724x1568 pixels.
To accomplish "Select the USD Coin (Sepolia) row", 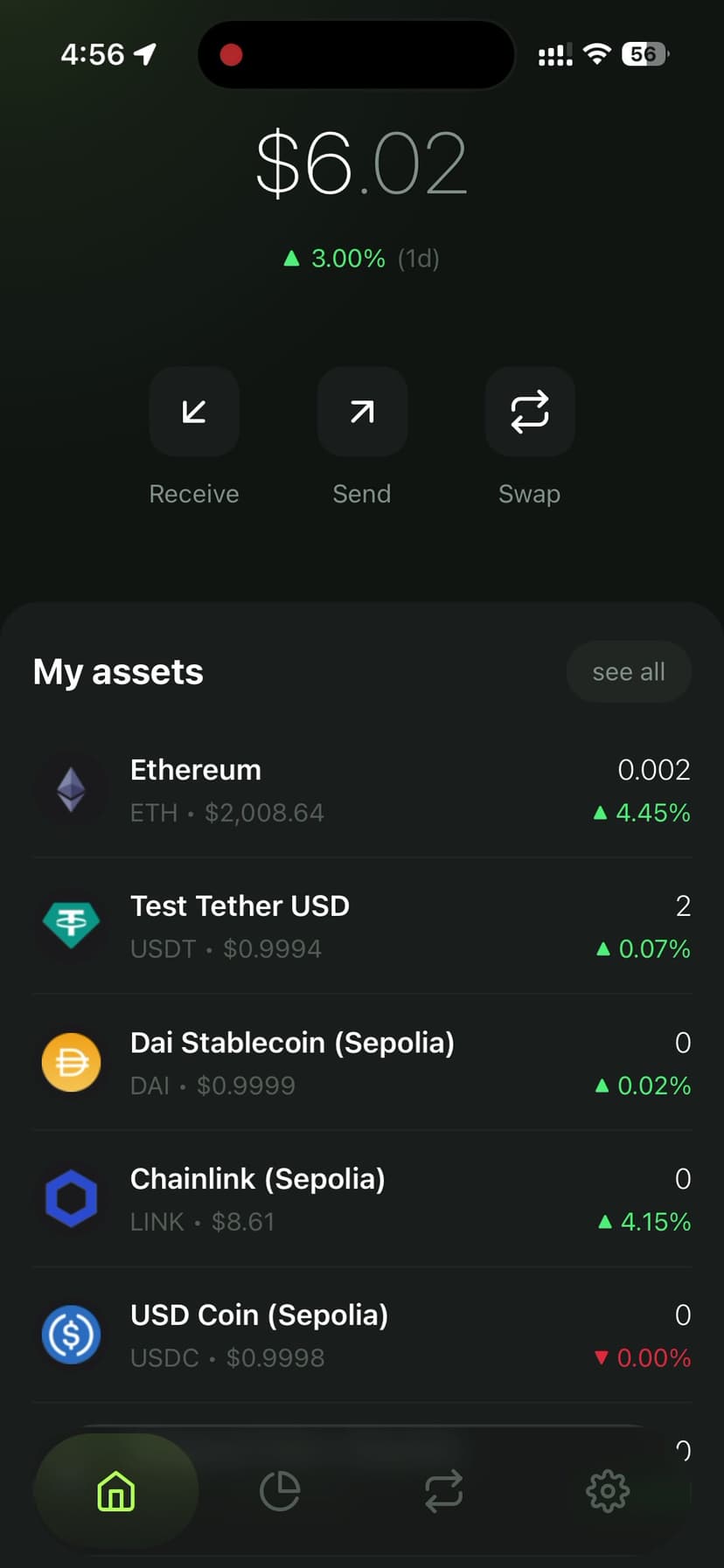I will click(362, 1334).
